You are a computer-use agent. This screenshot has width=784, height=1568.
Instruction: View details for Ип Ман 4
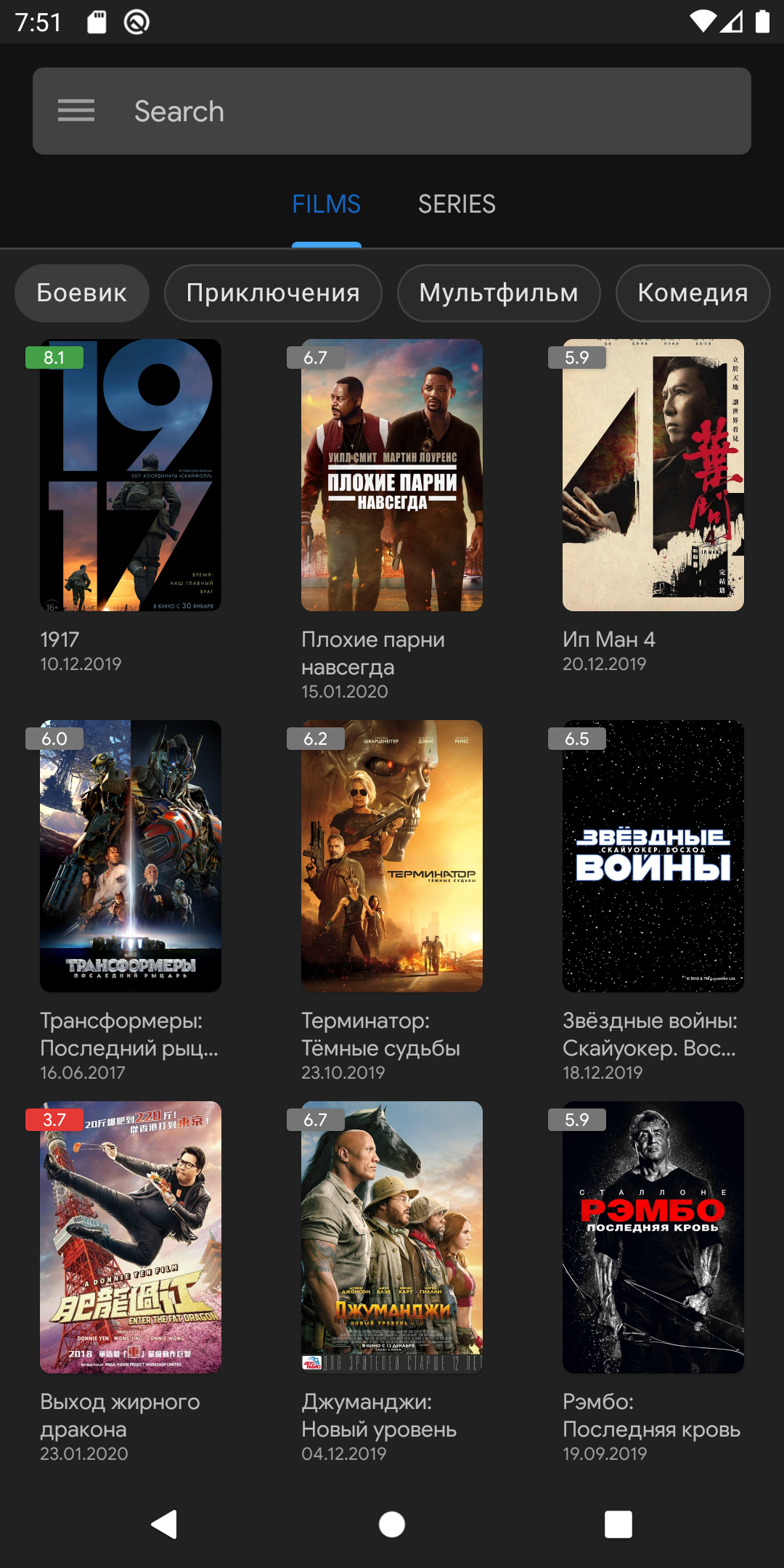click(x=653, y=475)
